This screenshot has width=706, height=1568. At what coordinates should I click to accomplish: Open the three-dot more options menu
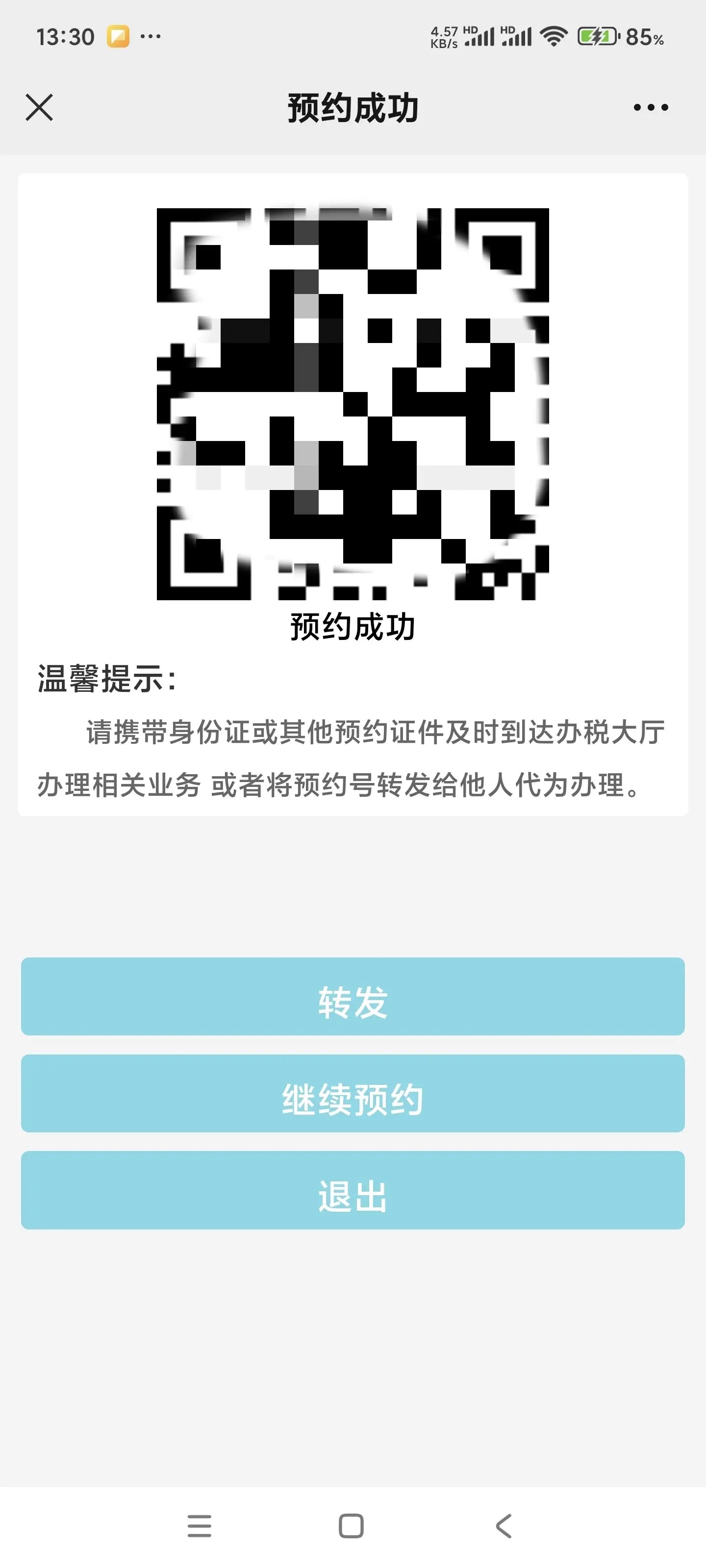tap(651, 108)
